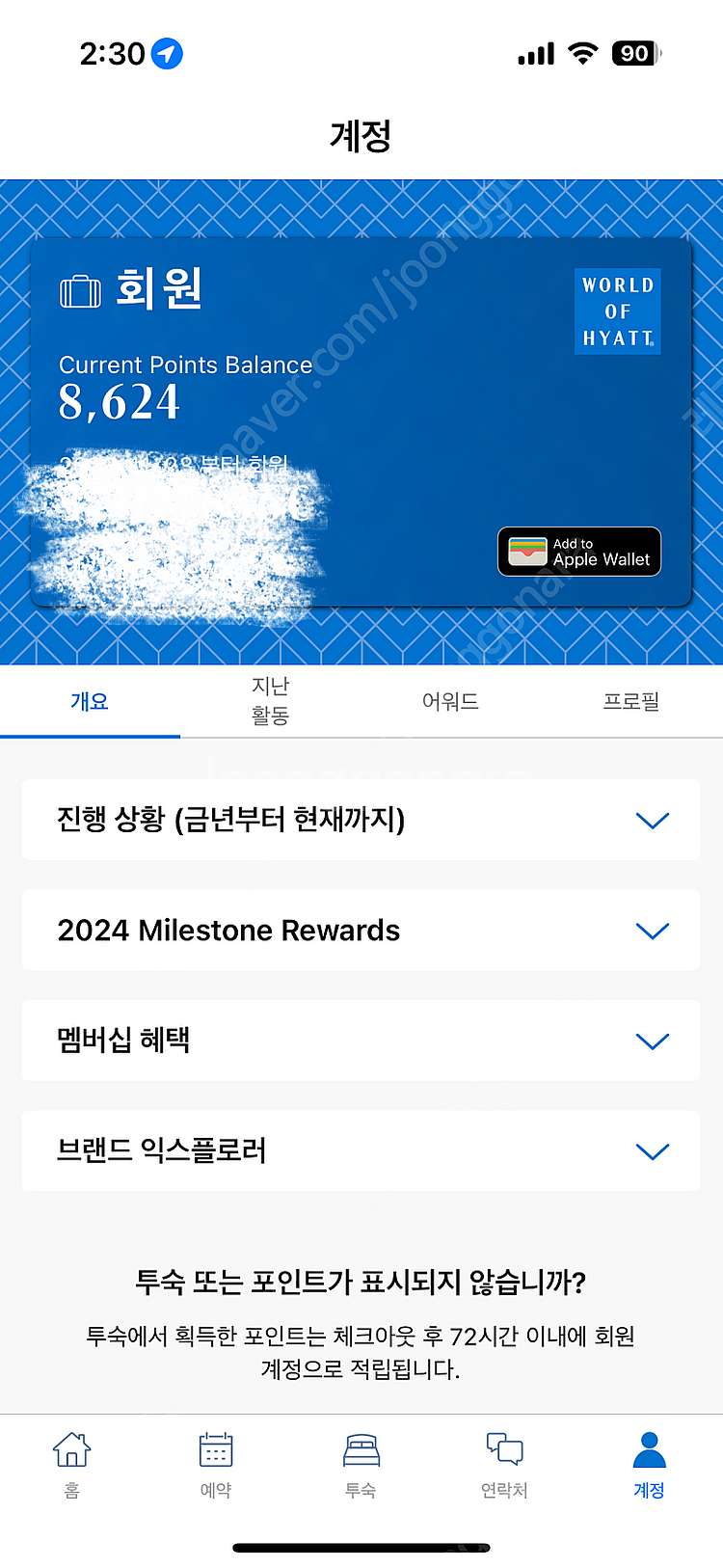
Task: Open the 투숙 tab in bottom bar
Action: pyautogui.click(x=361, y=1464)
